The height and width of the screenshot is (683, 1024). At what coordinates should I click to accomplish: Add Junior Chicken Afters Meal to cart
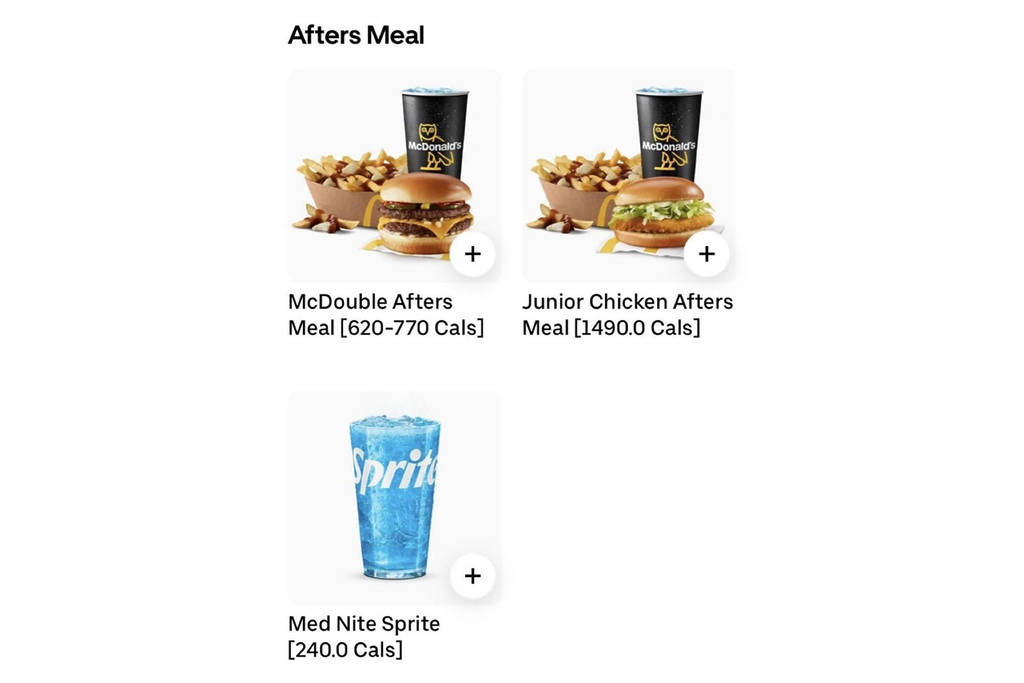click(x=706, y=254)
